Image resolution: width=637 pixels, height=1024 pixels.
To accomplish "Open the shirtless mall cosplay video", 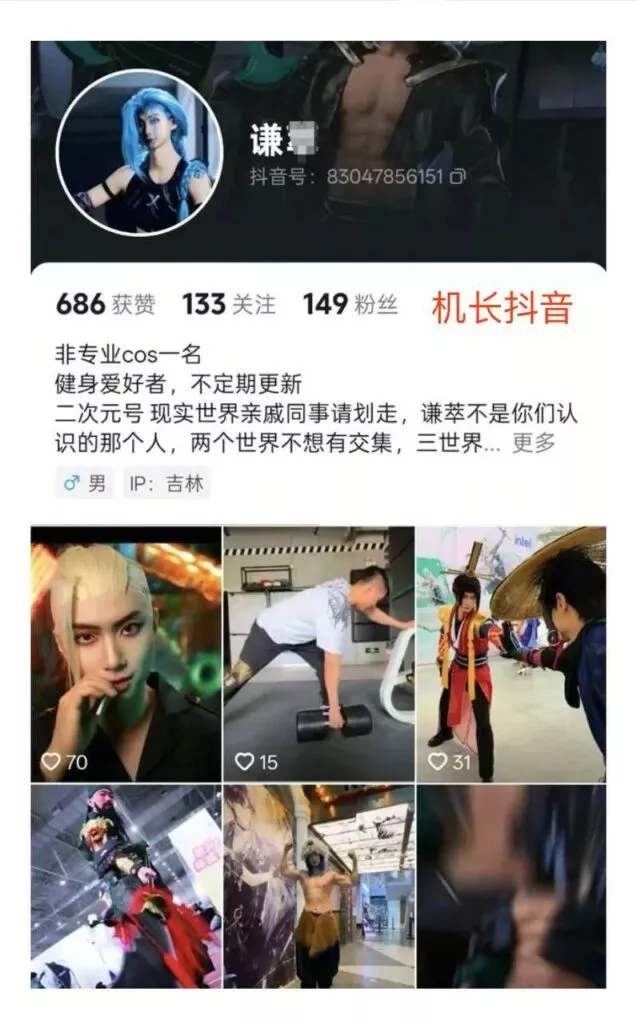I will point(318,886).
